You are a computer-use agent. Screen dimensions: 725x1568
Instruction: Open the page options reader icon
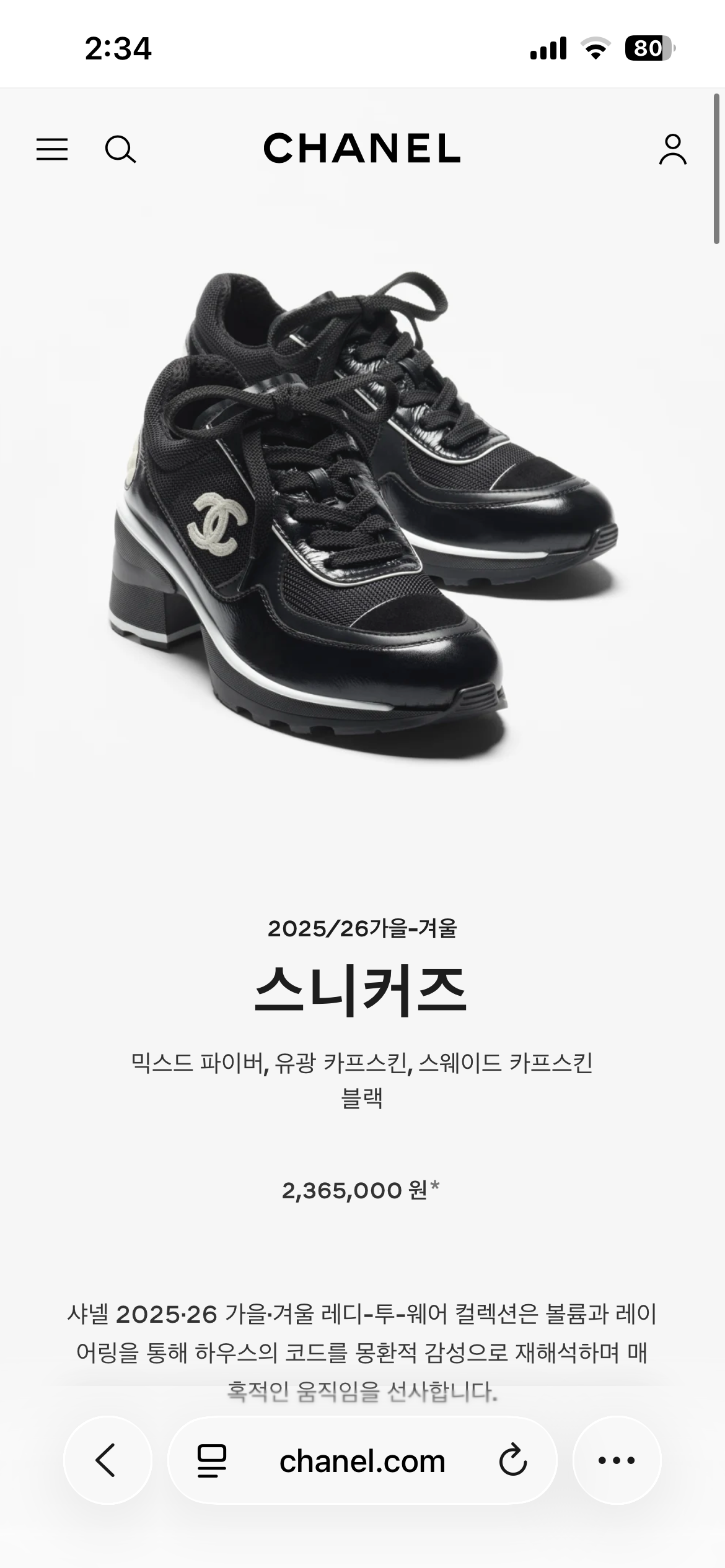pos(212,1461)
